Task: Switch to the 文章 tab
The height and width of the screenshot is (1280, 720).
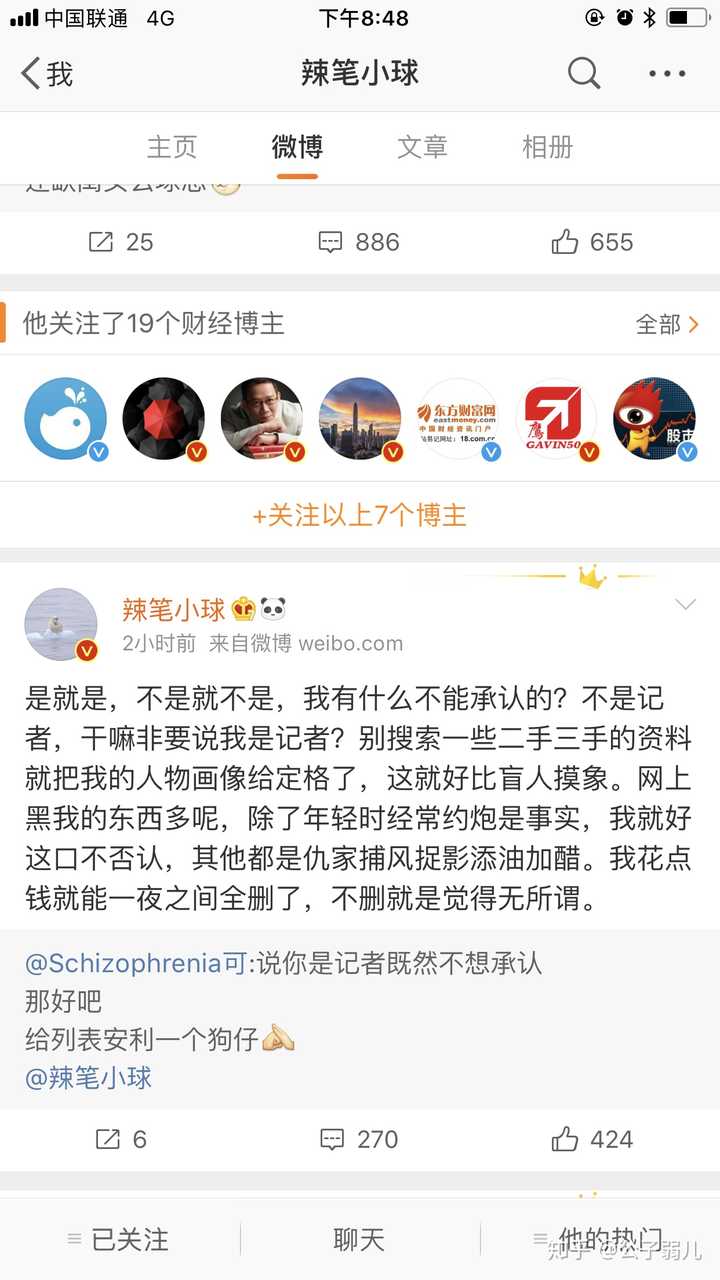Action: (422, 147)
